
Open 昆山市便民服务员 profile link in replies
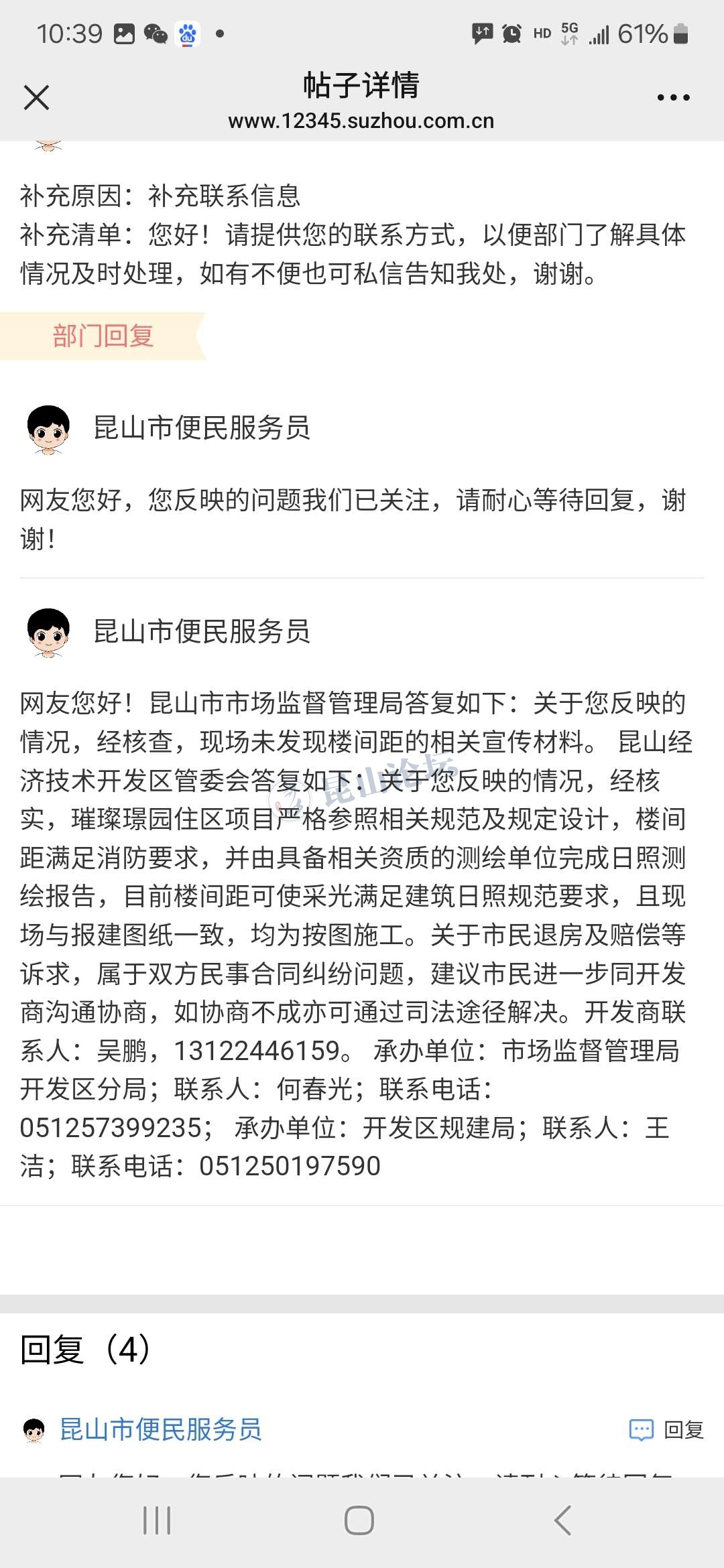[x=161, y=1430]
